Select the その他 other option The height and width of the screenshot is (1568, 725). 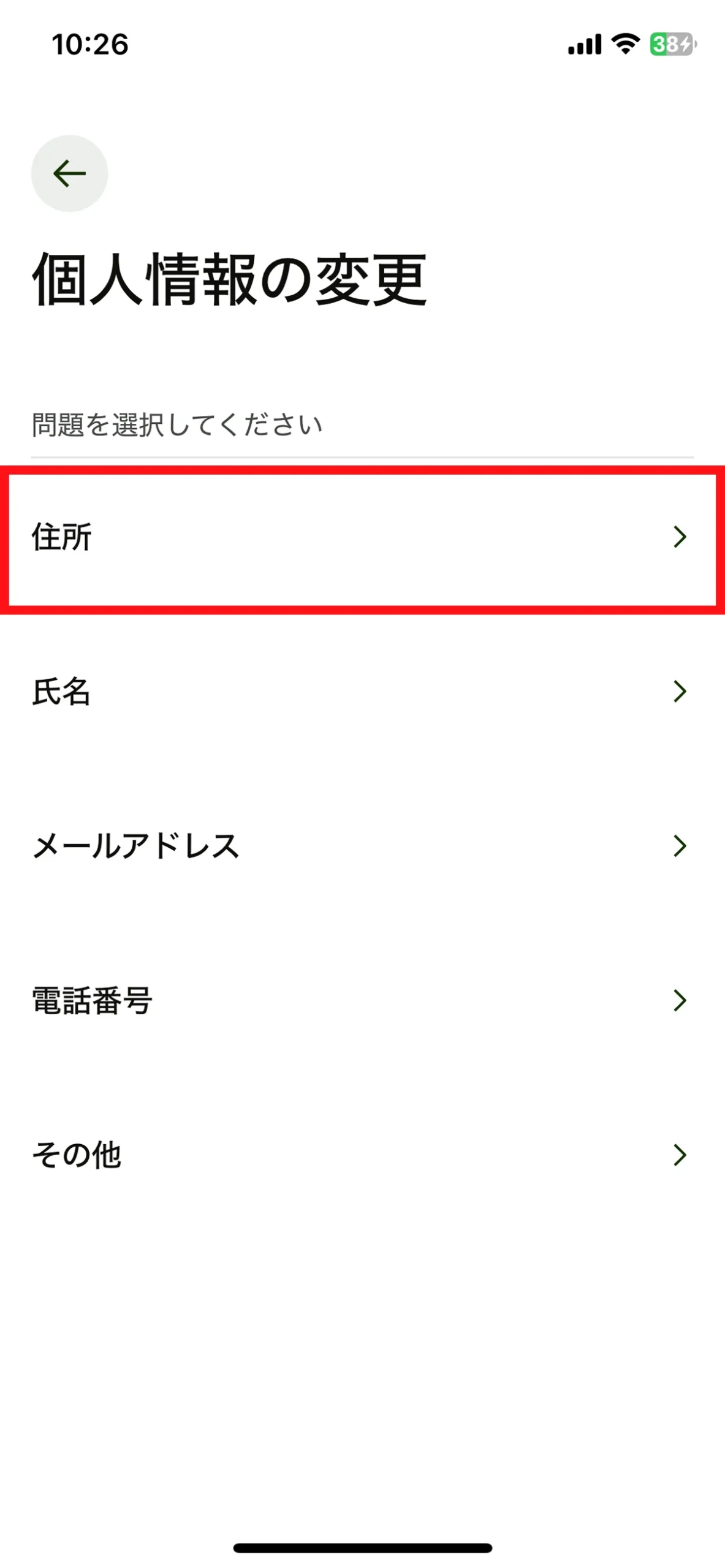[362, 1155]
